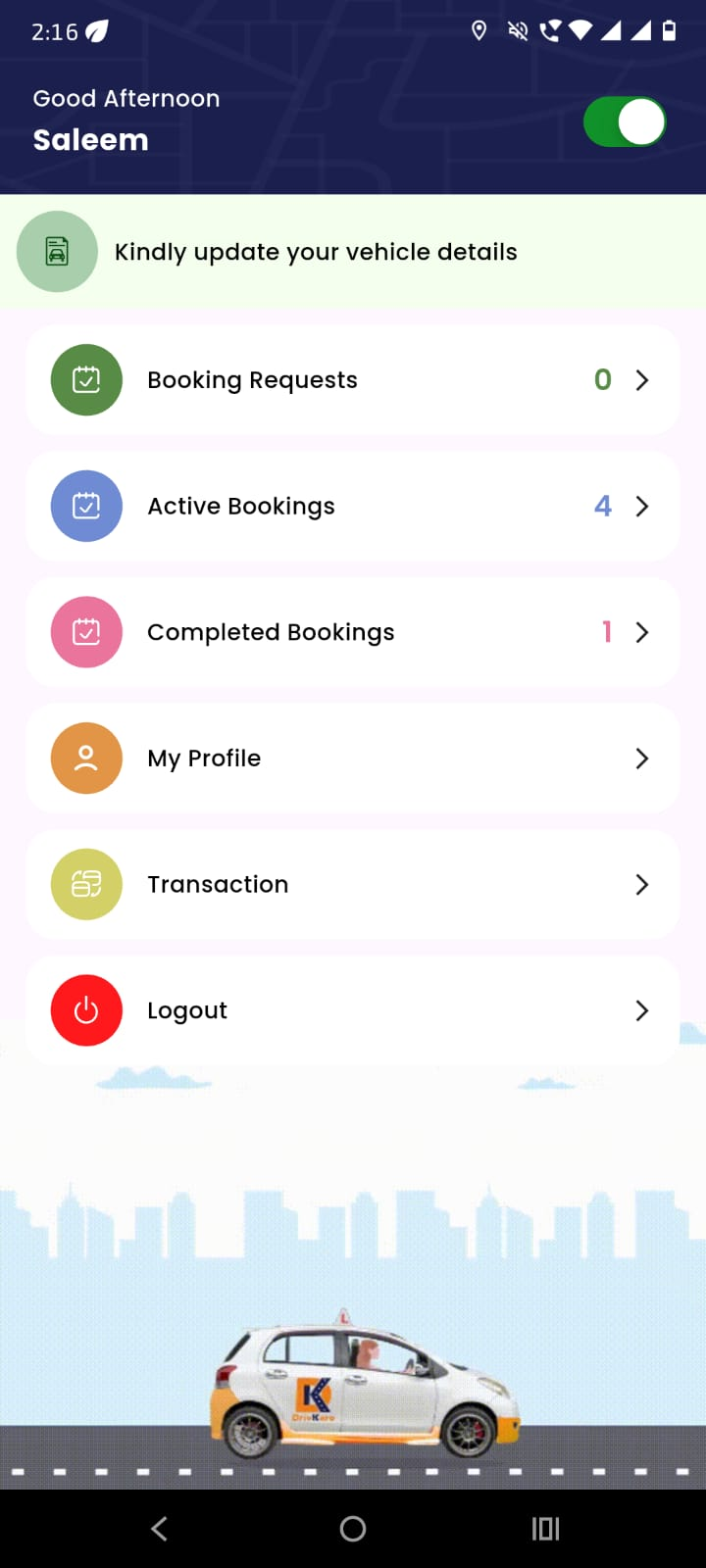
Task: Show Completed Bookings
Action: point(352,632)
